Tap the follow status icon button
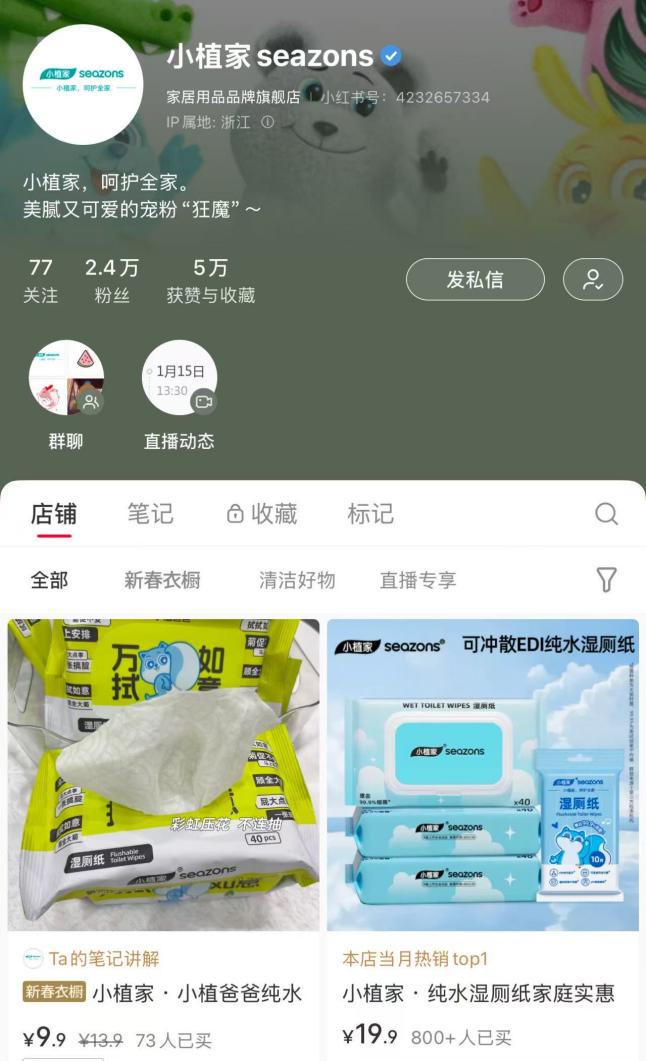 point(593,279)
